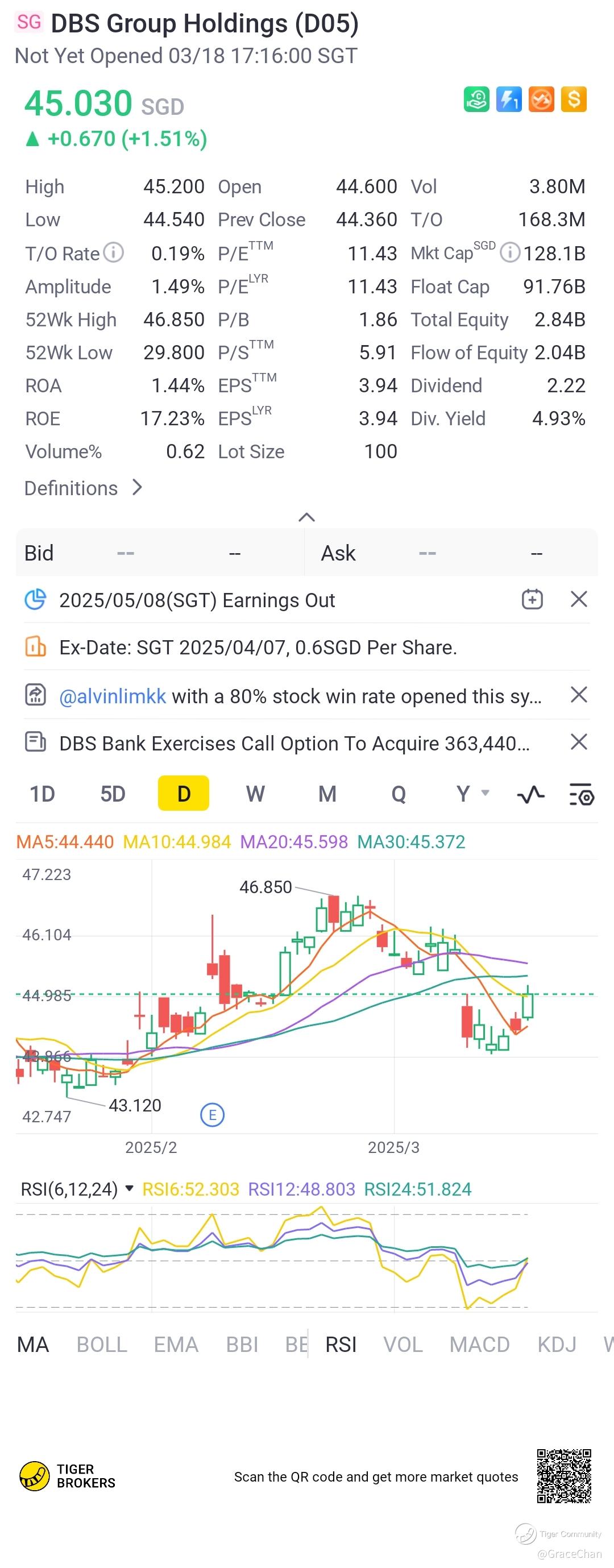This screenshot has width=614, height=1568.
Task: Show info about T/O Rate
Action: tap(114, 252)
